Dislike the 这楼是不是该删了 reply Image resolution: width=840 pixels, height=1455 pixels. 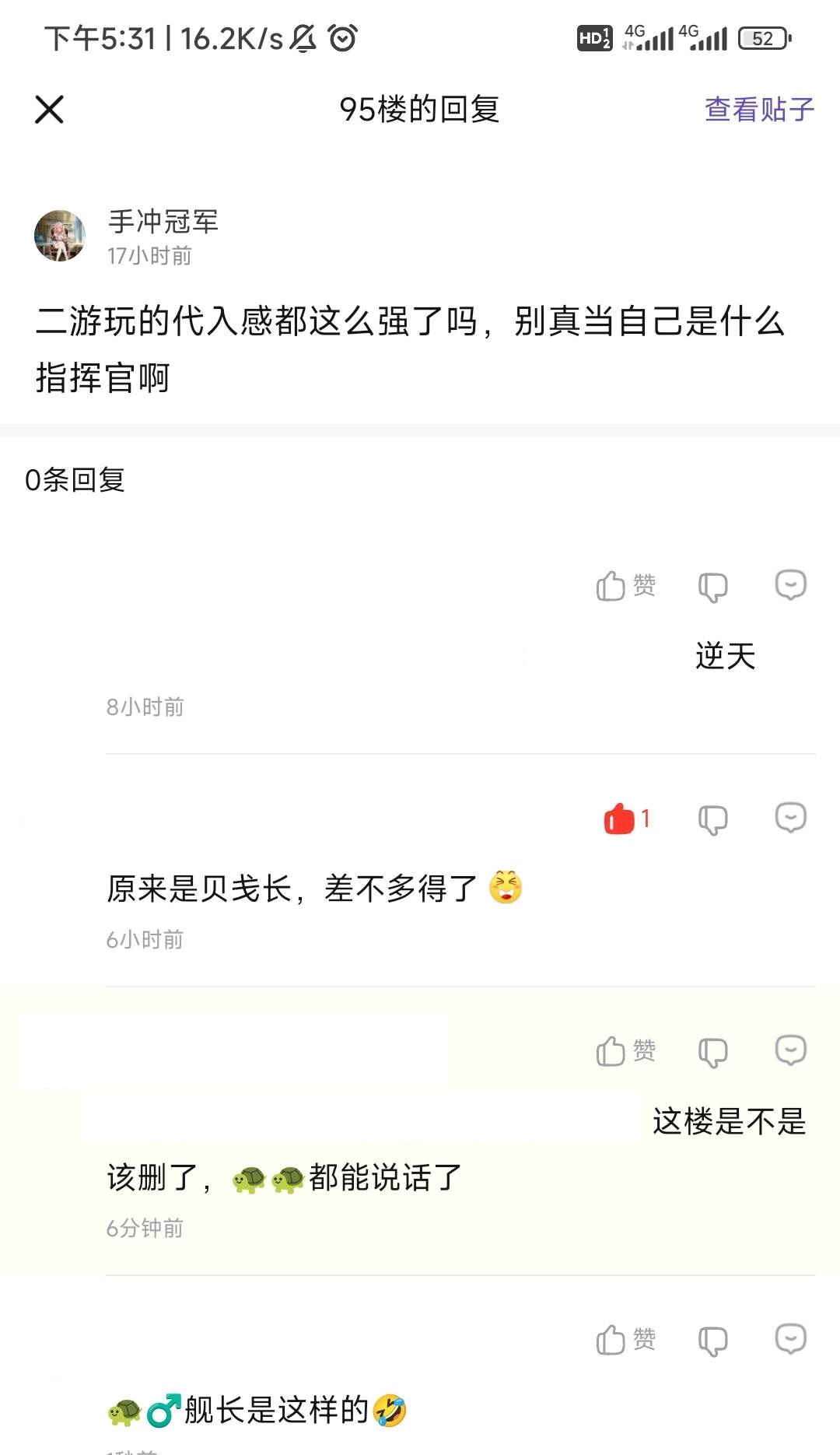pyautogui.click(x=712, y=1052)
